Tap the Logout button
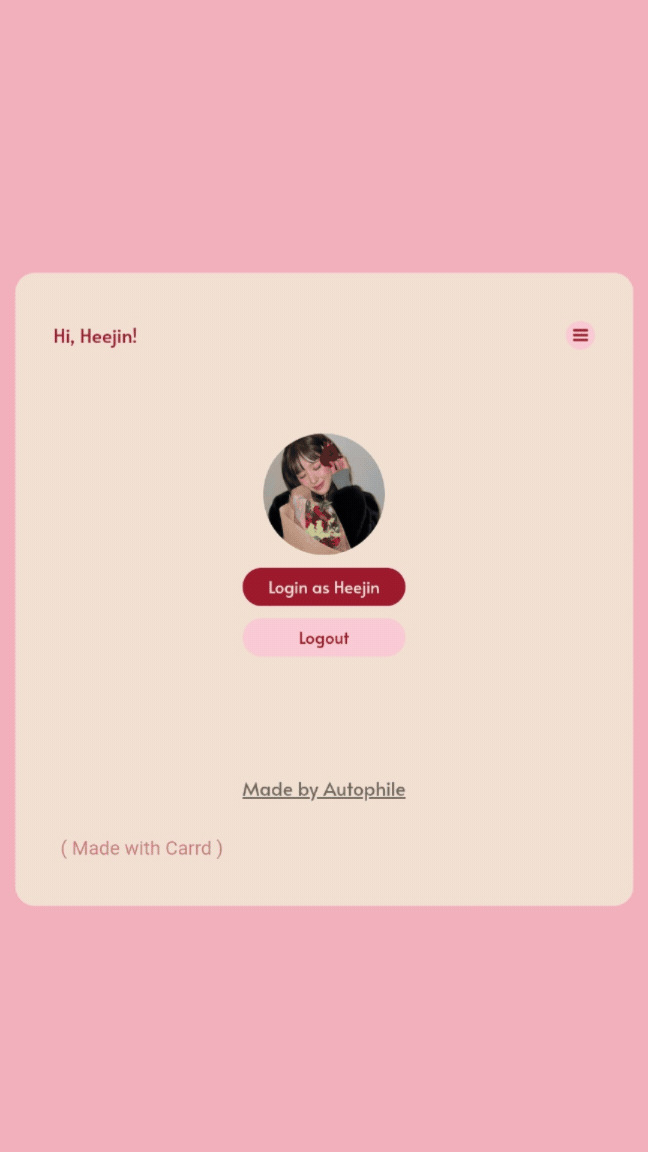This screenshot has height=1152, width=648. tap(323, 638)
